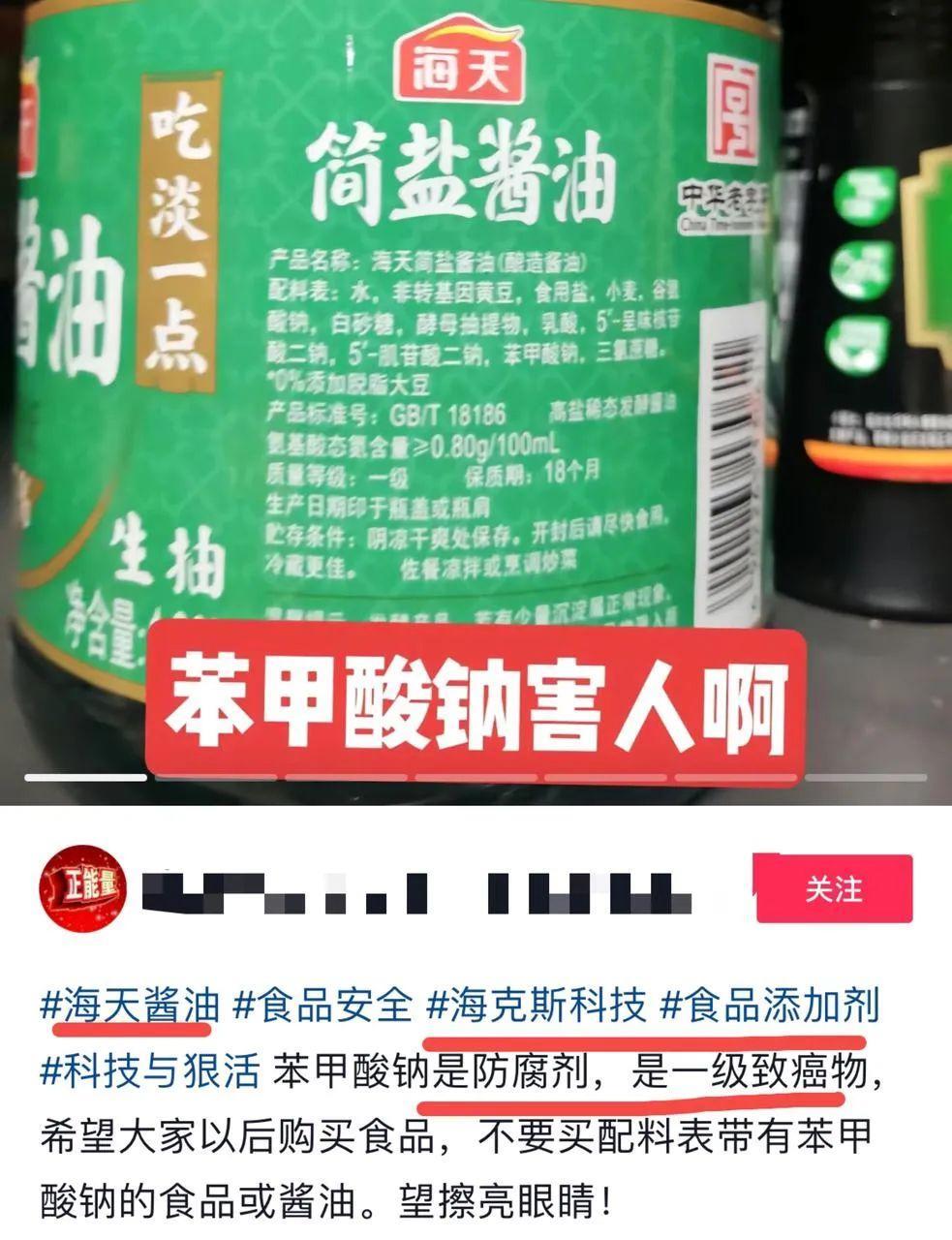Tap the 关注 follow button

pos(834,889)
